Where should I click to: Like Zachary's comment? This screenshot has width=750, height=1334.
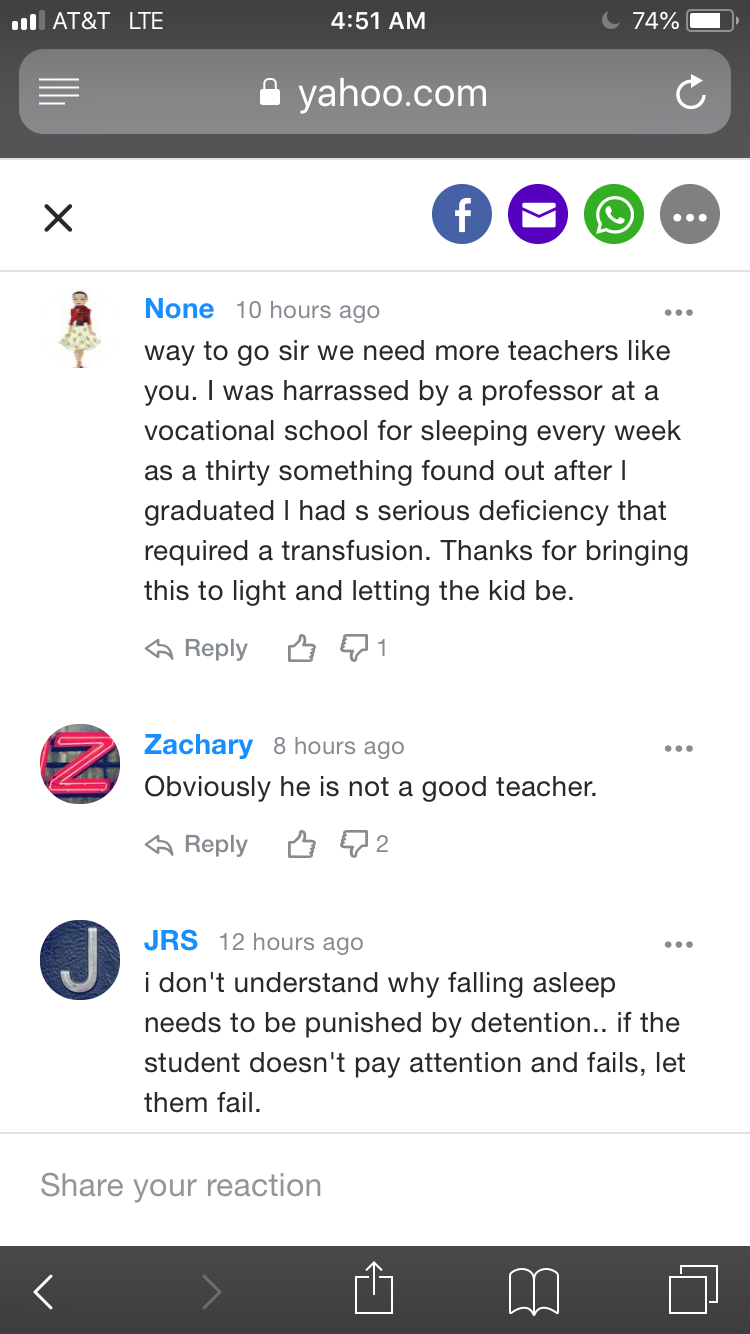pyautogui.click(x=301, y=845)
